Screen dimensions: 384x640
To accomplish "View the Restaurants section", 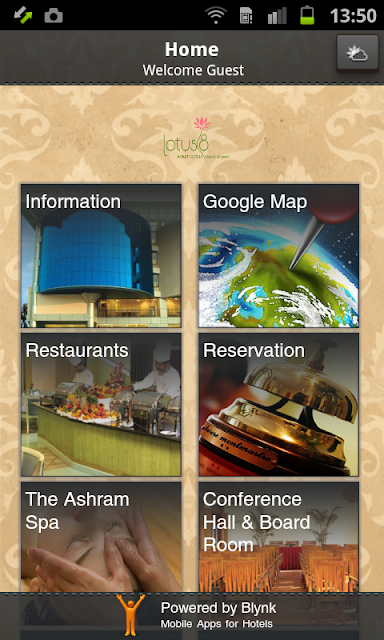I will point(101,405).
